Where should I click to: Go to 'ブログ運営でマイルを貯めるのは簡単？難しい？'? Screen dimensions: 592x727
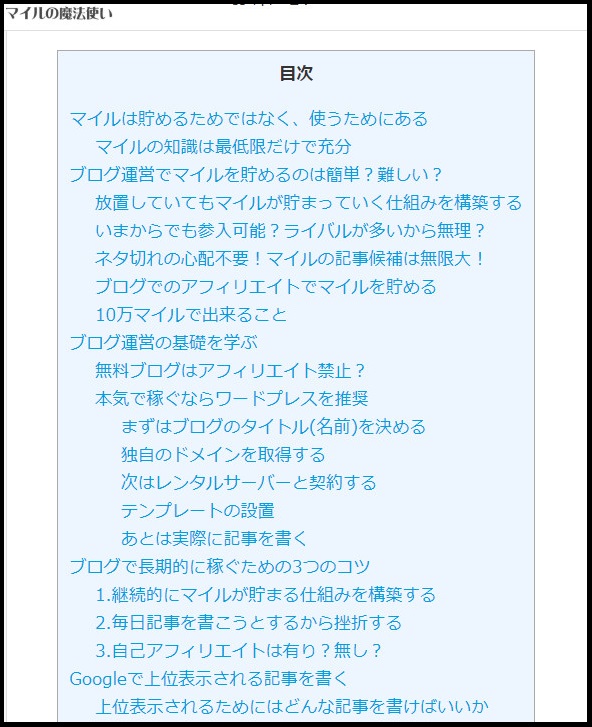click(255, 175)
